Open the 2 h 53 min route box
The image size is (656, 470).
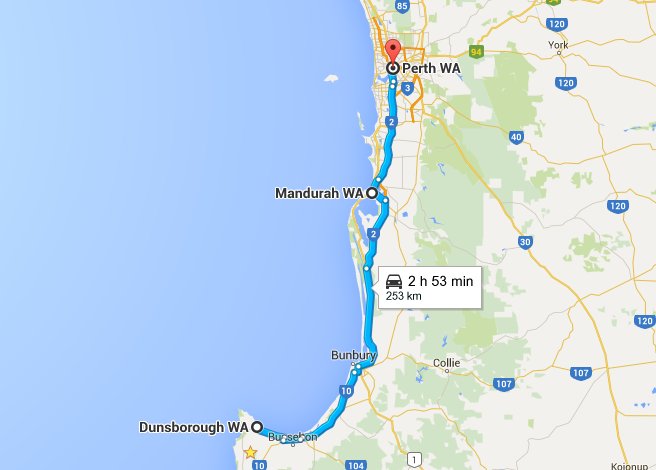pyautogui.click(x=432, y=288)
